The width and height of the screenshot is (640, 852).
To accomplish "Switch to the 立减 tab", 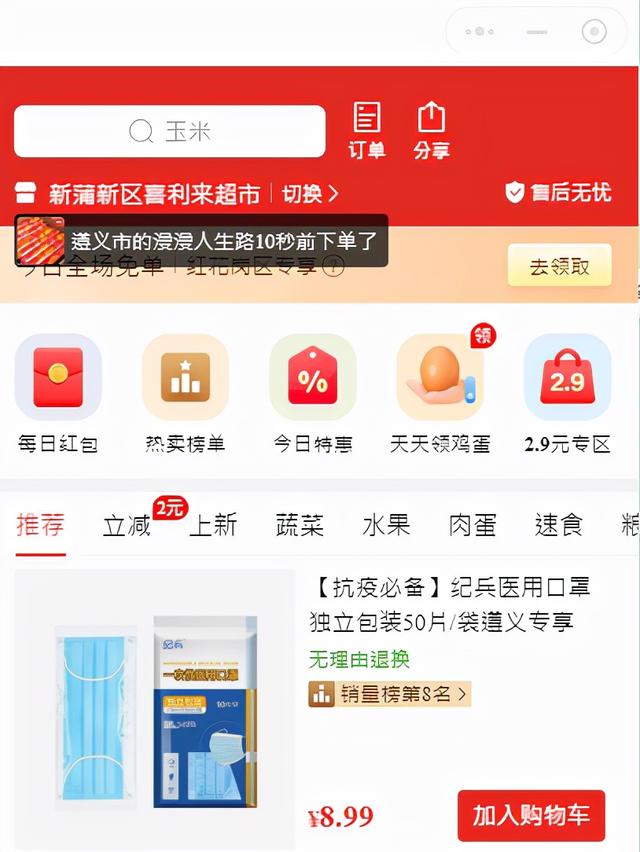I will click(x=127, y=525).
